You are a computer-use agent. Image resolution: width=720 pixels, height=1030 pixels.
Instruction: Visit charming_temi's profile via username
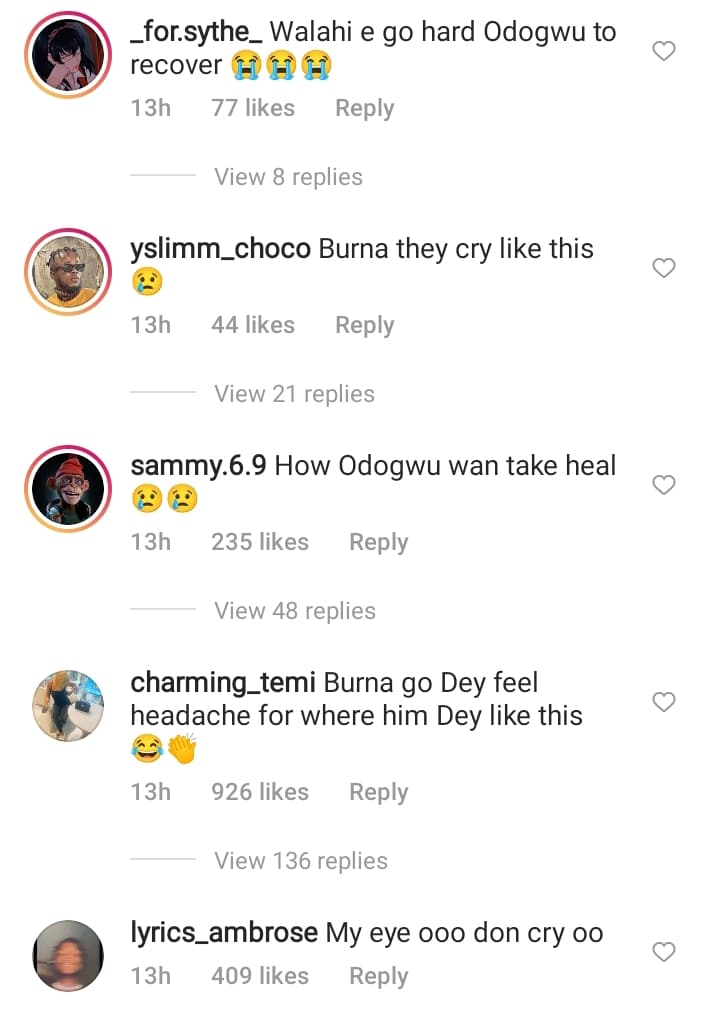click(224, 683)
